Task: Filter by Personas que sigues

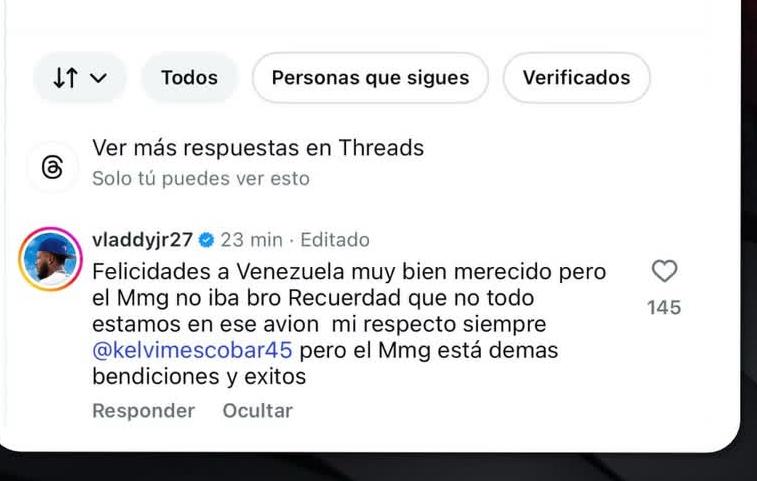Action: click(370, 77)
